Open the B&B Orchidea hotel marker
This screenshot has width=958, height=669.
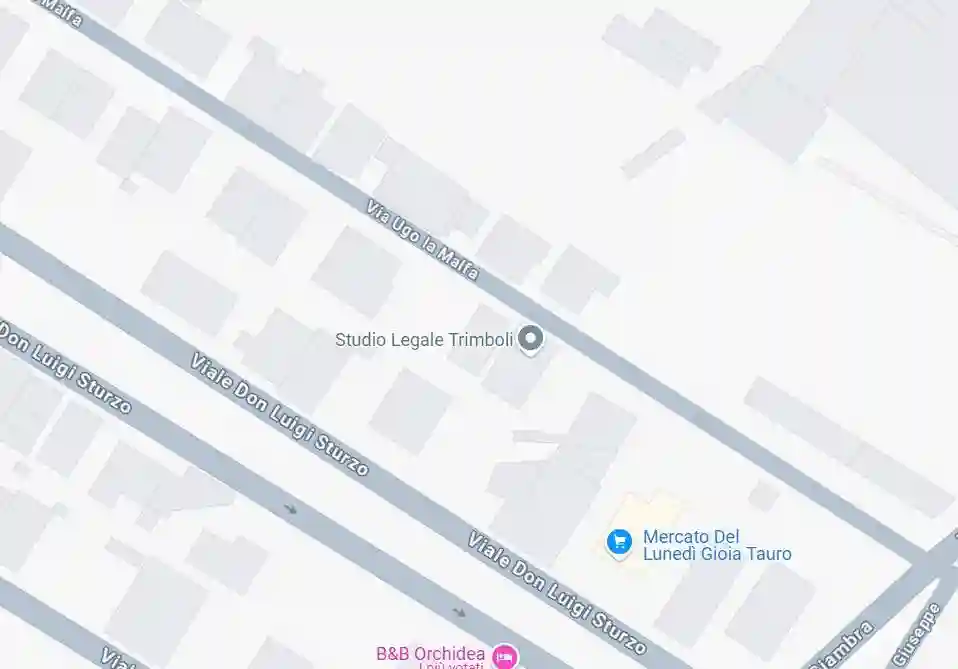click(506, 656)
